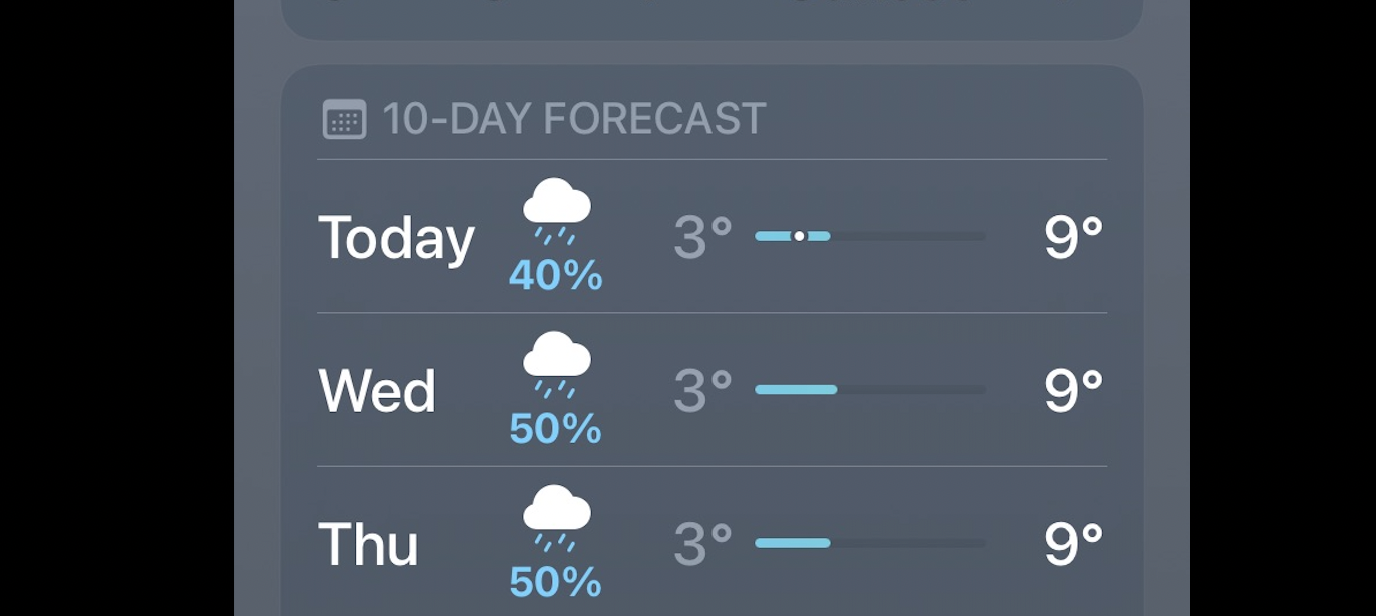View Thursday's forecast details
Screen dimensions: 1376x616
click(711, 543)
